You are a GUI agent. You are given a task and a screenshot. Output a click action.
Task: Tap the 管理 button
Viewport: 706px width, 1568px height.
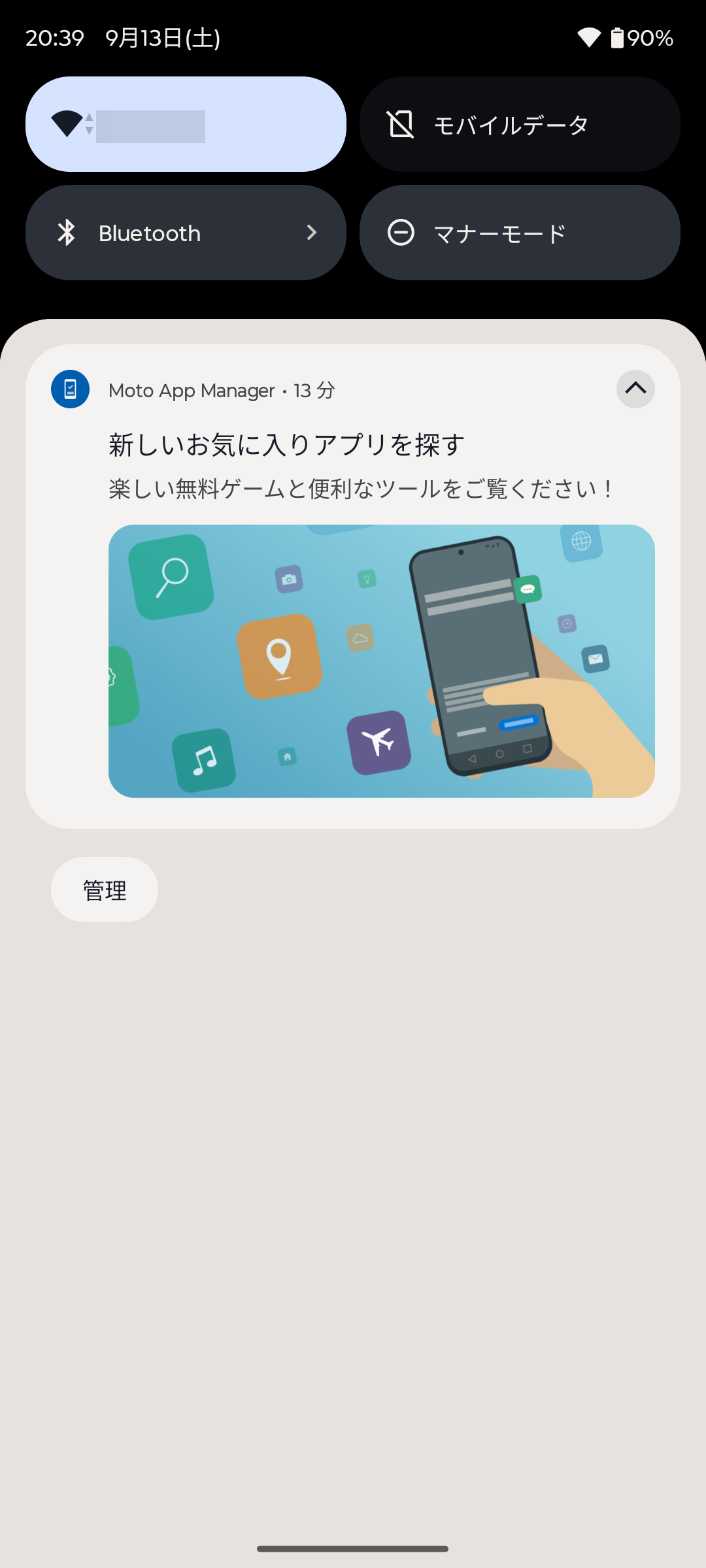pos(105,890)
